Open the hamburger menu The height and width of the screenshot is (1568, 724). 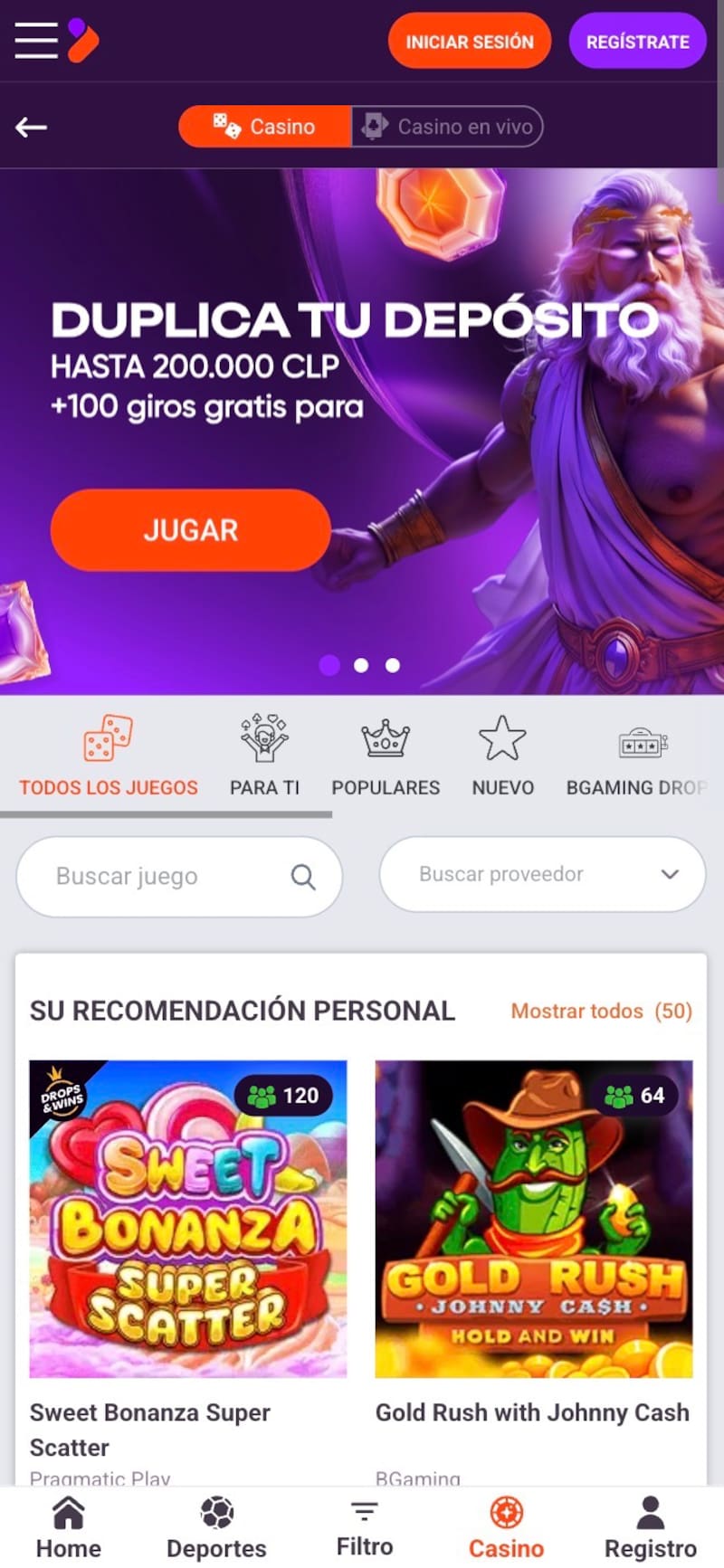(36, 41)
